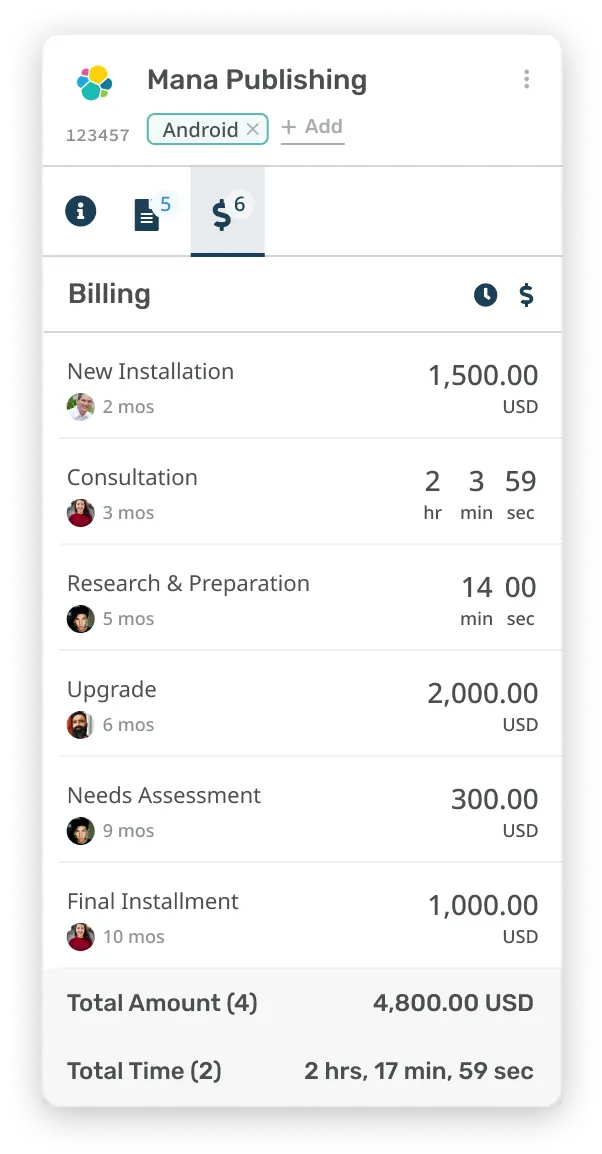Screen dimensions: 602x1154
Task: Open the New Installation billing entry
Action: [x=301, y=388]
